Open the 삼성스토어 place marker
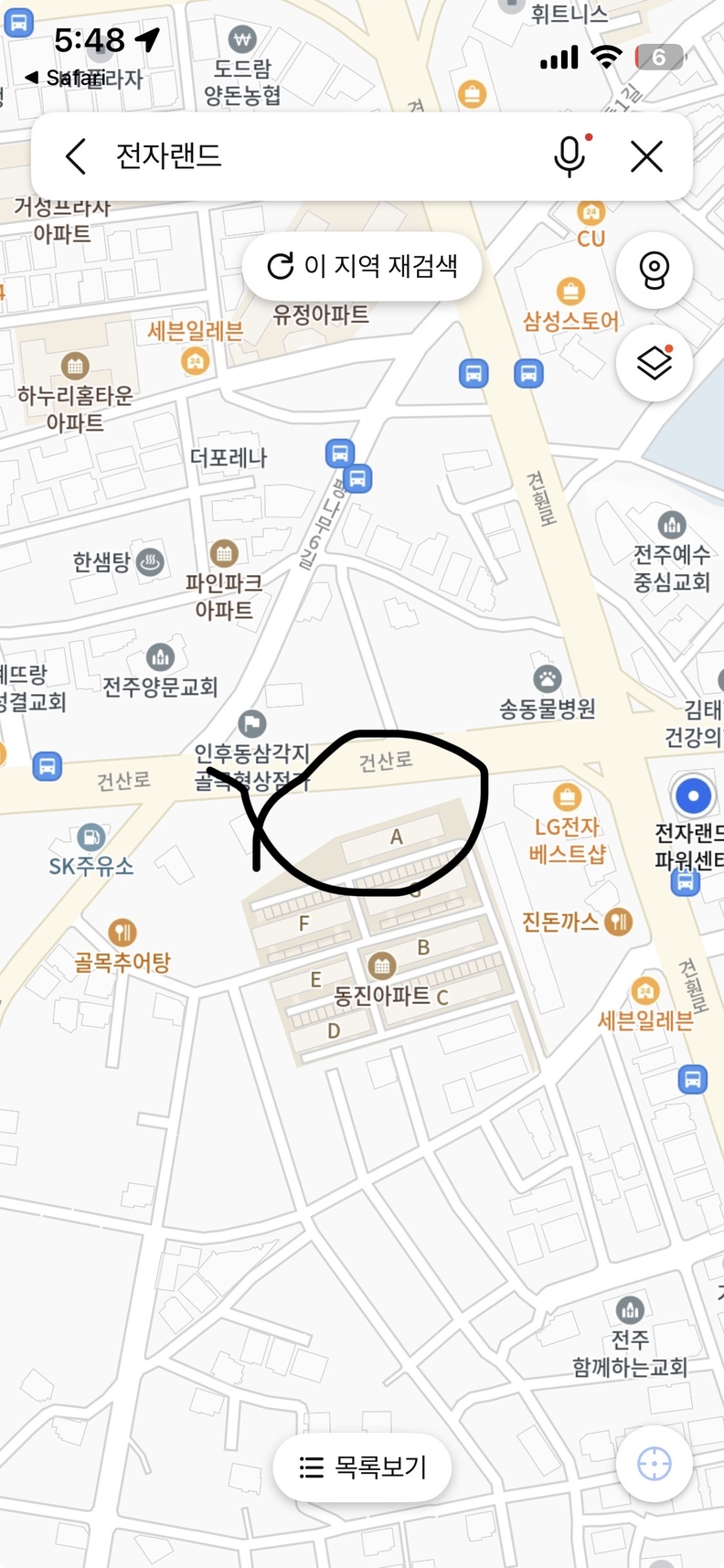 (x=570, y=293)
